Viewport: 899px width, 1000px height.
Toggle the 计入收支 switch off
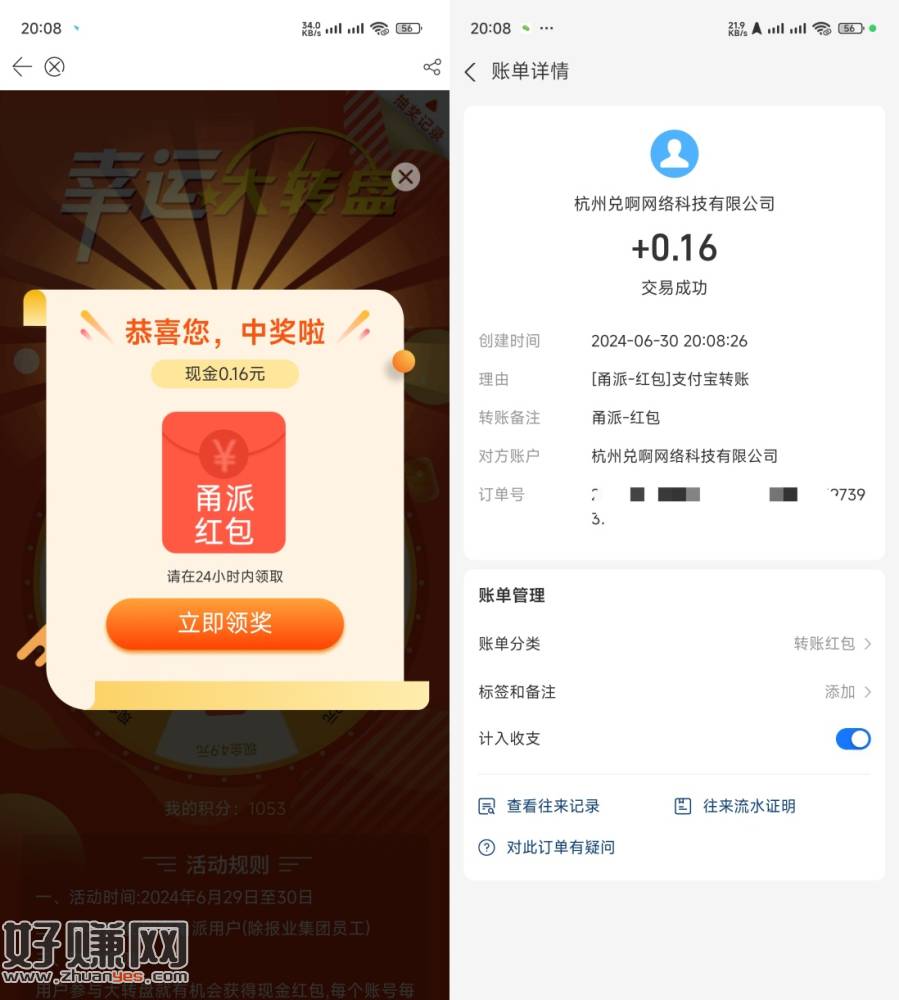pyautogui.click(x=852, y=739)
